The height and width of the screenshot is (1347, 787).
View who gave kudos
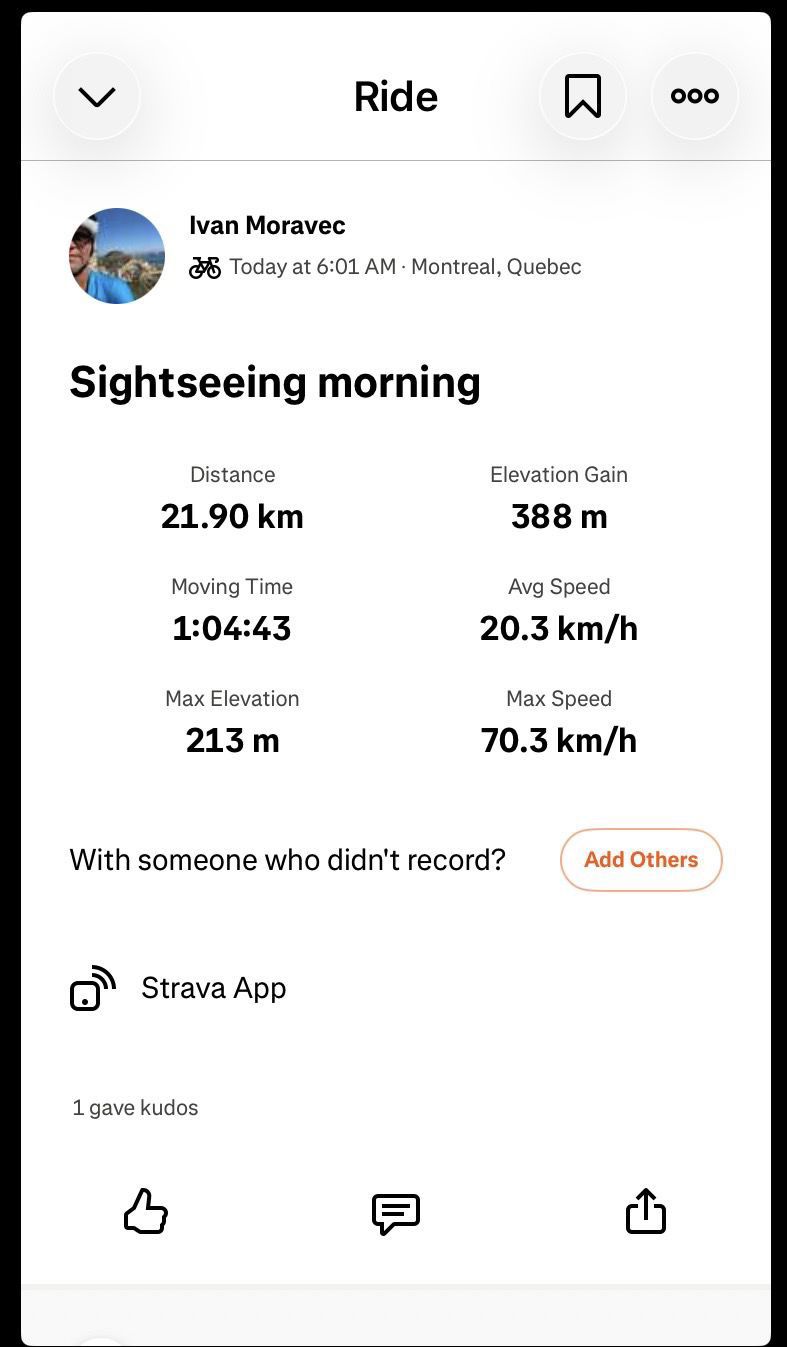click(x=135, y=1108)
